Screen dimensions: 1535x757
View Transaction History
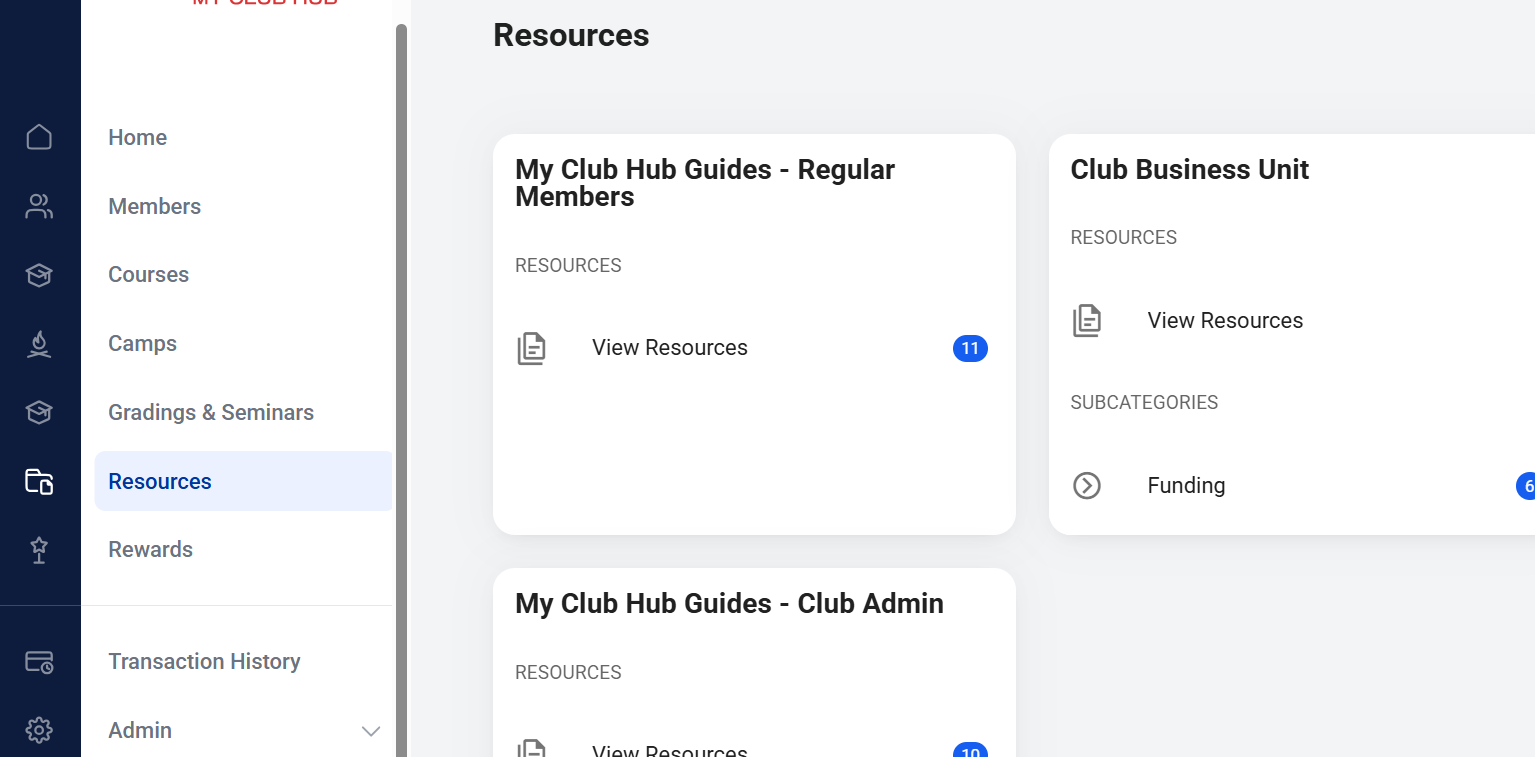[204, 661]
